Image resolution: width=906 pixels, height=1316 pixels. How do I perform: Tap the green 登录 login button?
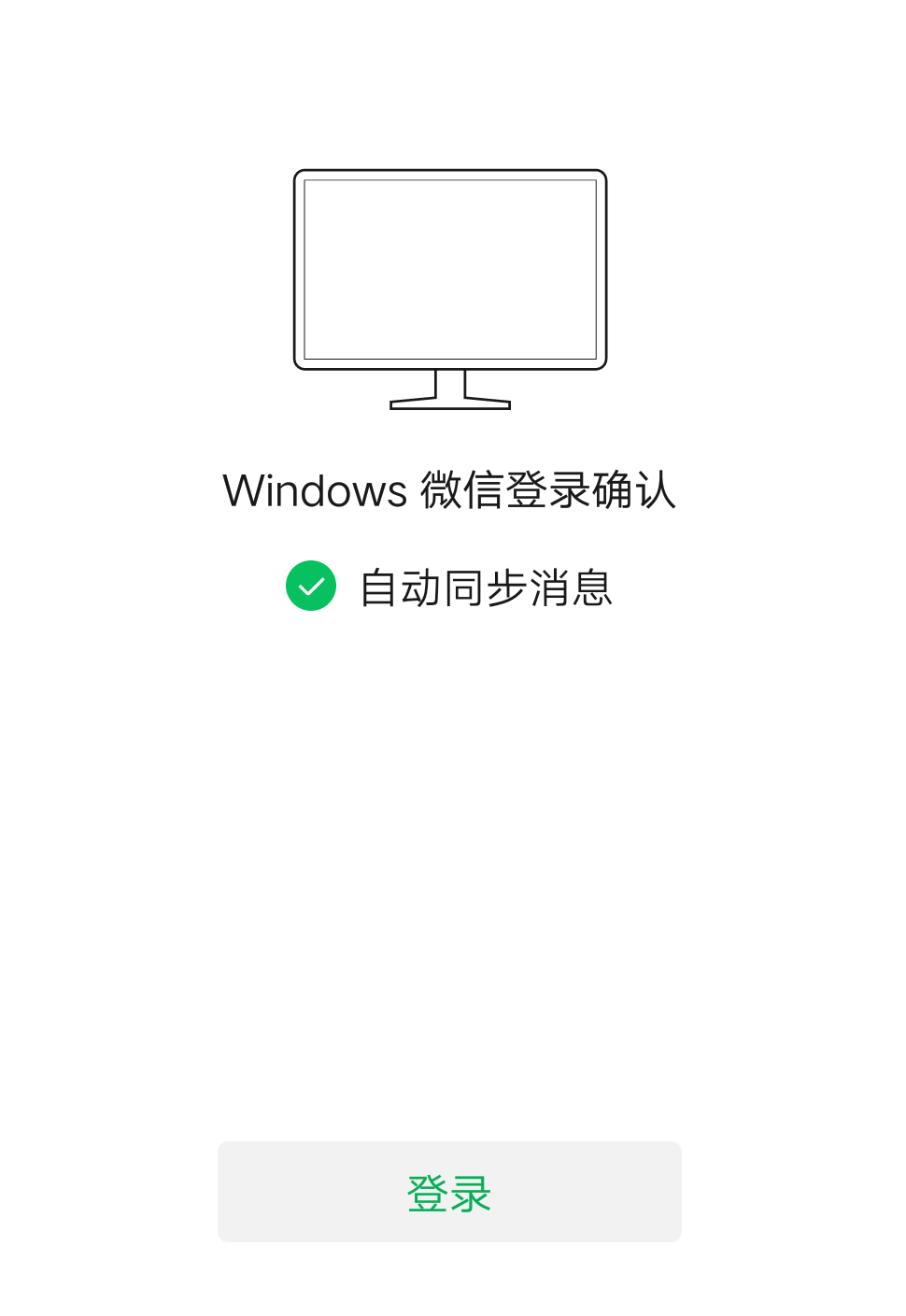449,1192
